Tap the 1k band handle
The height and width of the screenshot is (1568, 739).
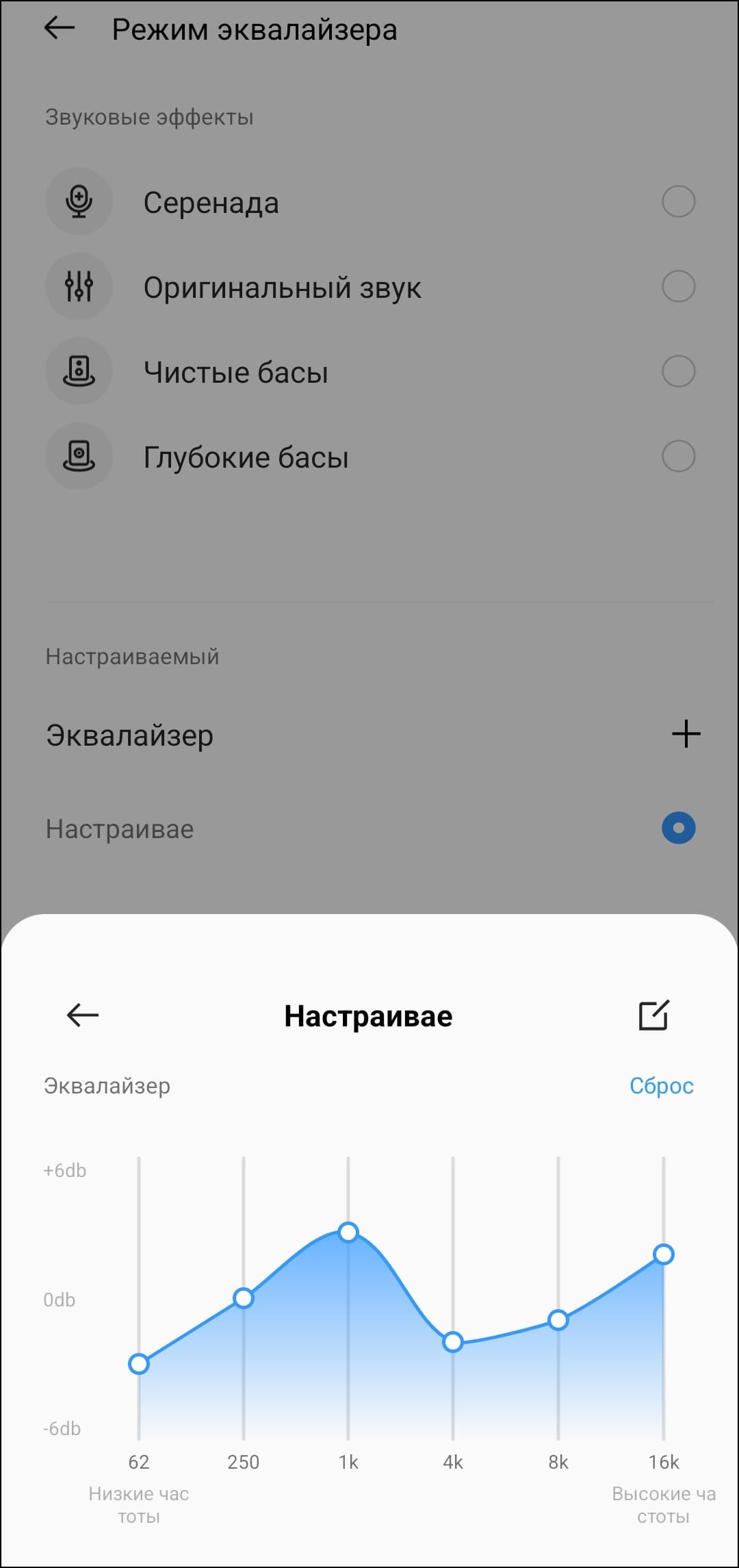pos(348,1232)
